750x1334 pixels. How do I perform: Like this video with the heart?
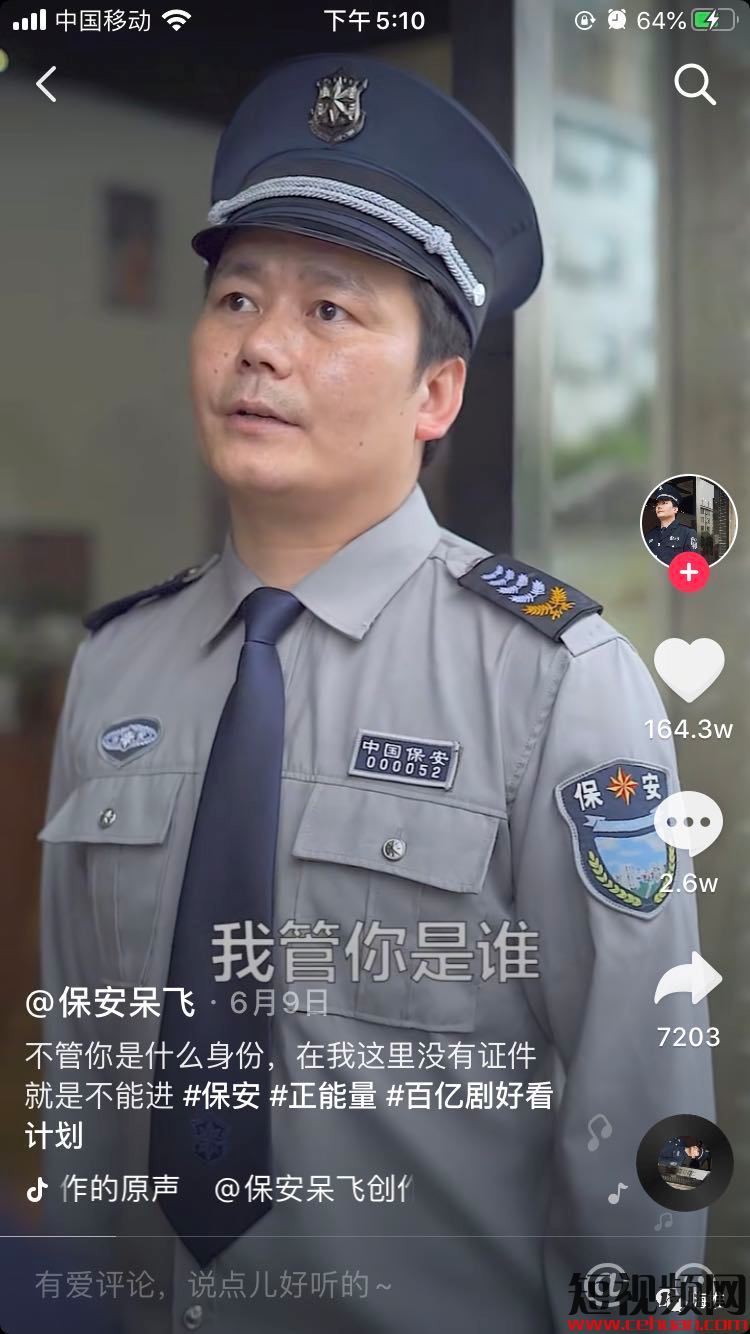[x=688, y=670]
